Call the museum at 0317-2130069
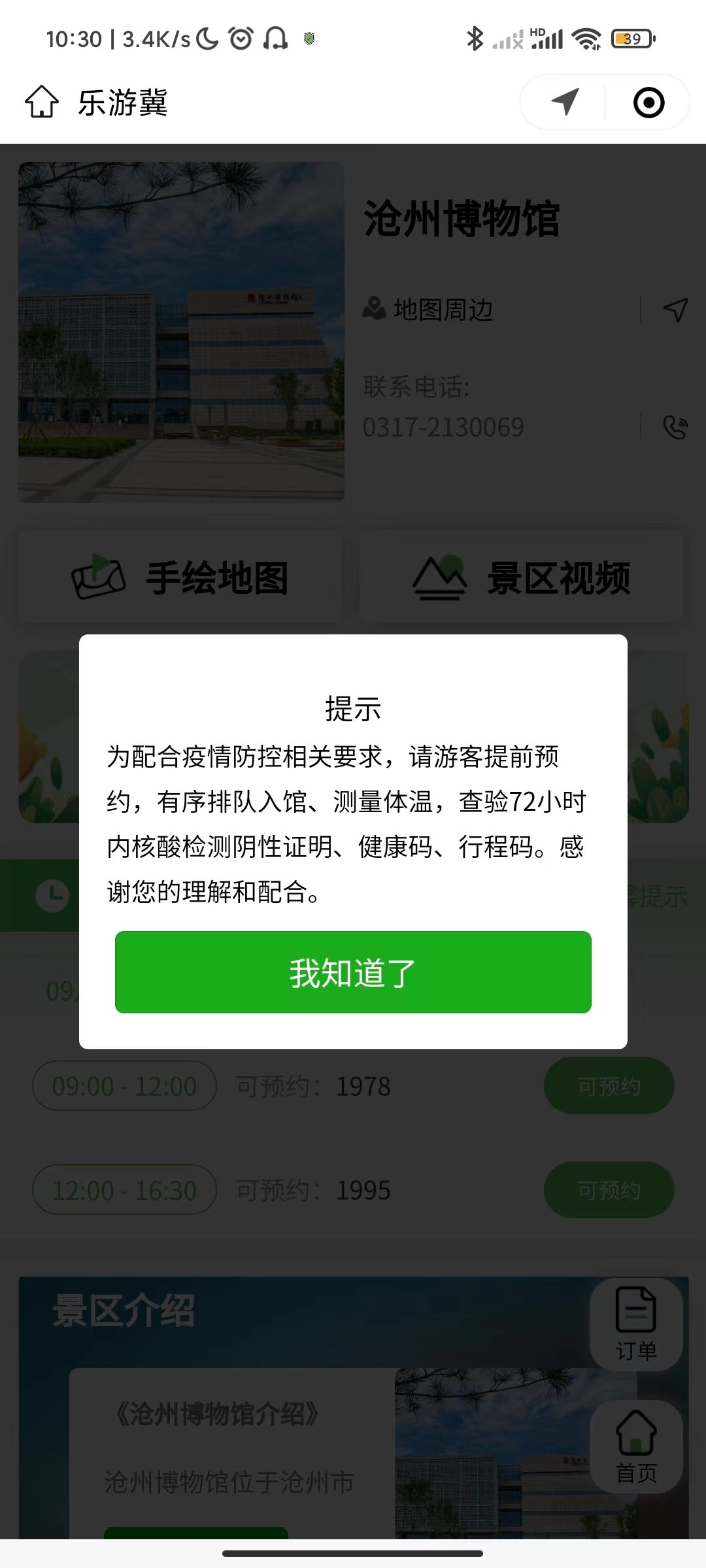This screenshot has width=706, height=1568. click(x=675, y=427)
